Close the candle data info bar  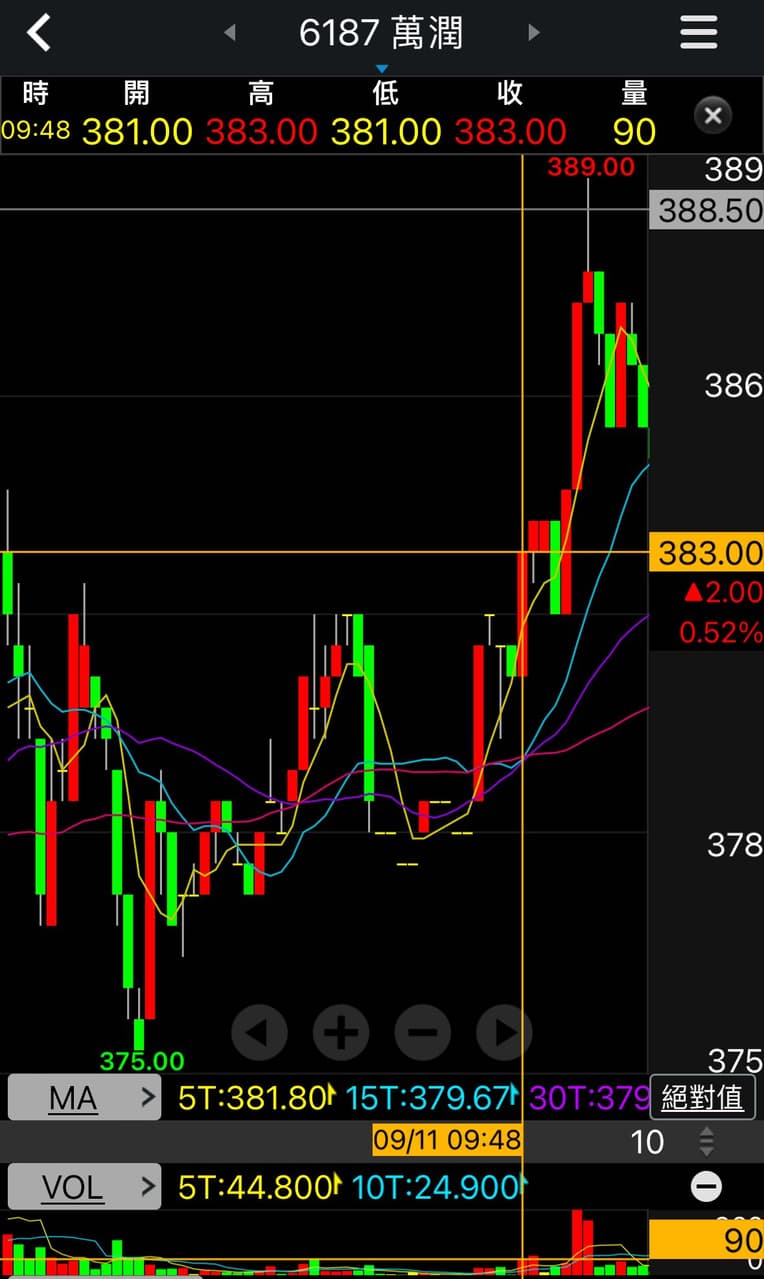[x=713, y=116]
